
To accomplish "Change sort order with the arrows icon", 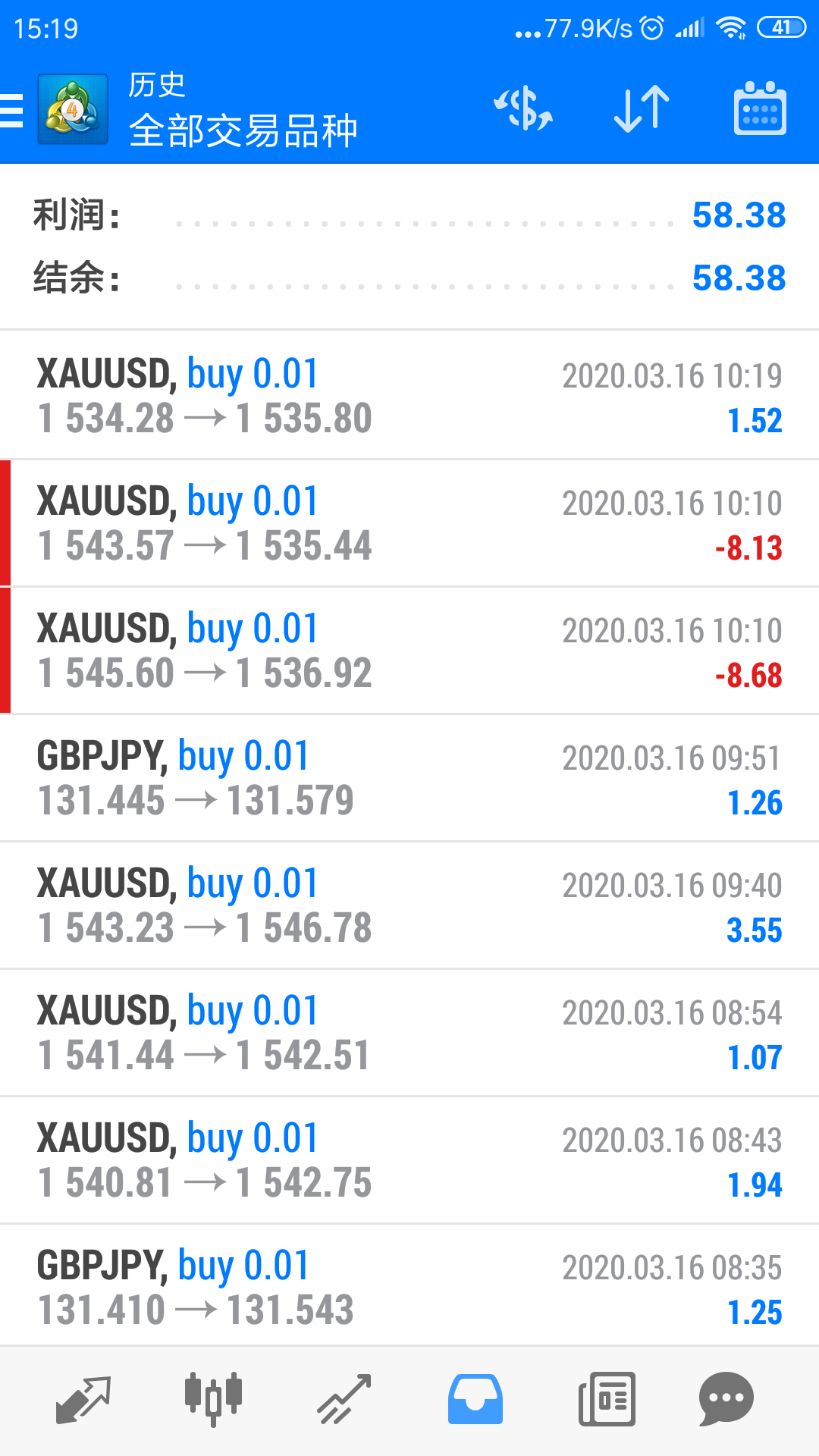I will (x=642, y=109).
